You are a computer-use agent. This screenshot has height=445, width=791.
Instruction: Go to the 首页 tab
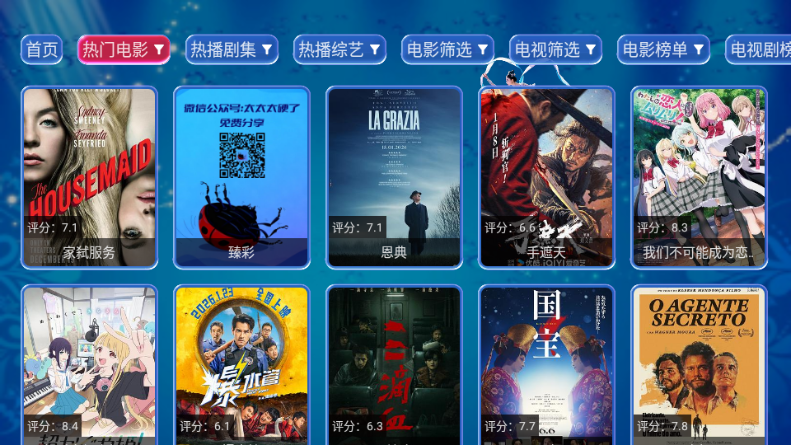[x=42, y=50]
